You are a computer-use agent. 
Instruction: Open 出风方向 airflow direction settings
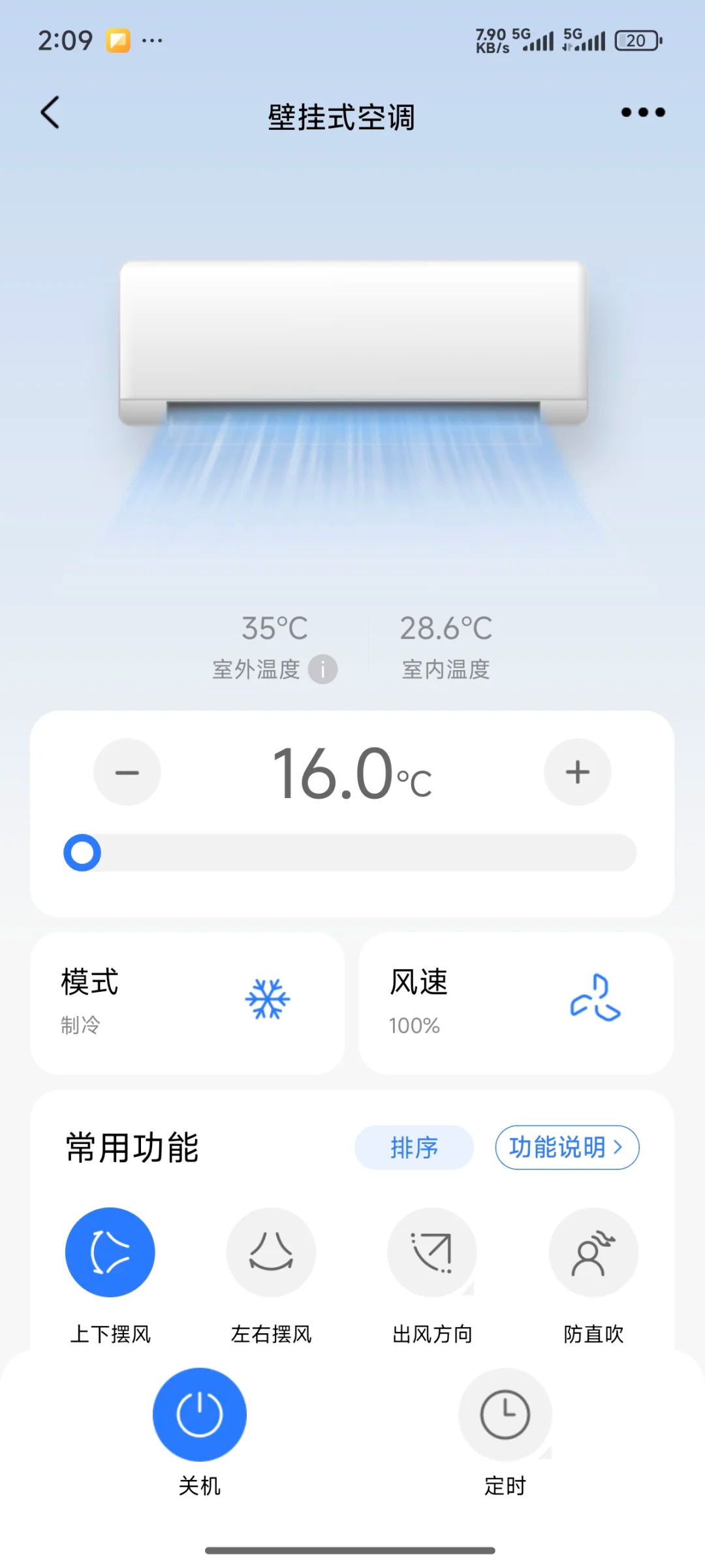coord(432,1252)
